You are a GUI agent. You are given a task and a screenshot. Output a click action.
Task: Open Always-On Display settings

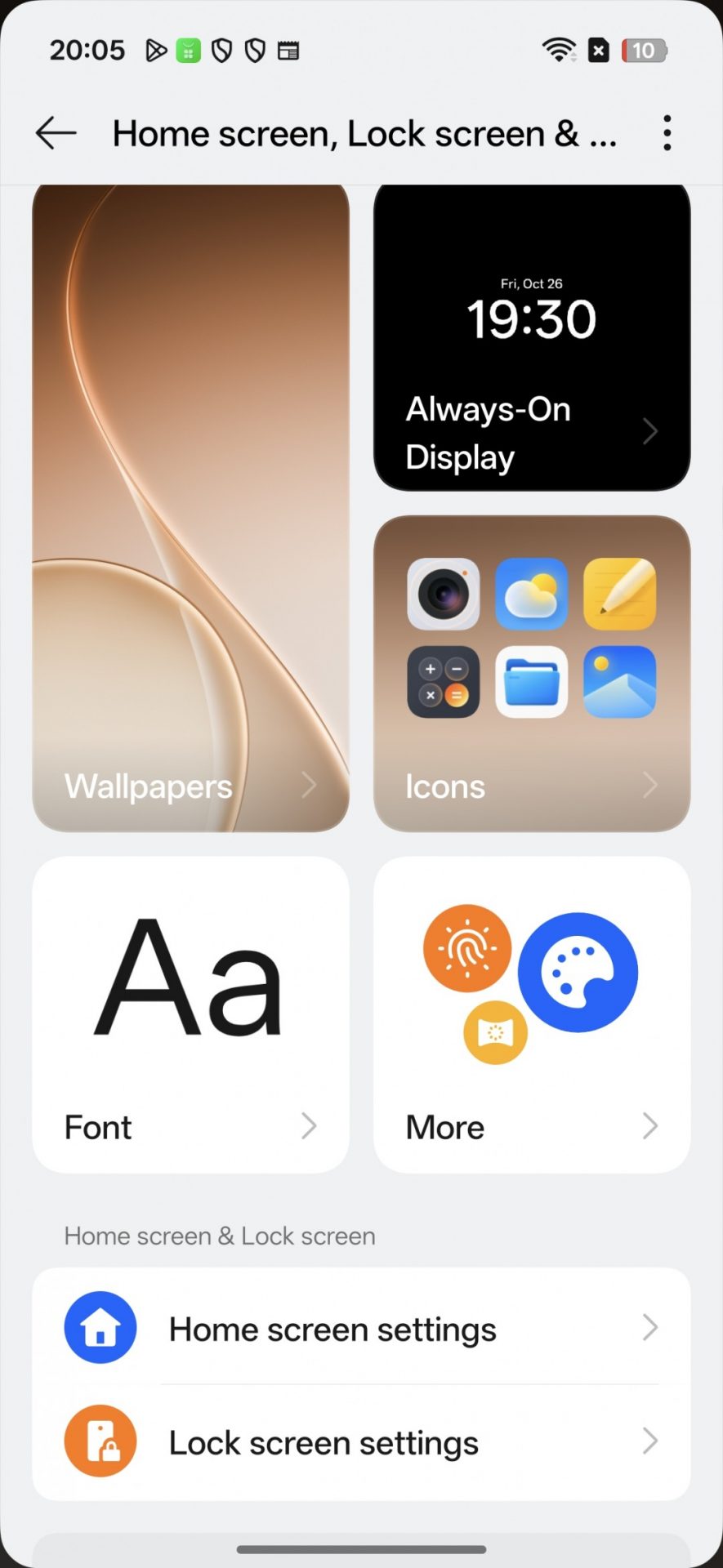(x=531, y=338)
